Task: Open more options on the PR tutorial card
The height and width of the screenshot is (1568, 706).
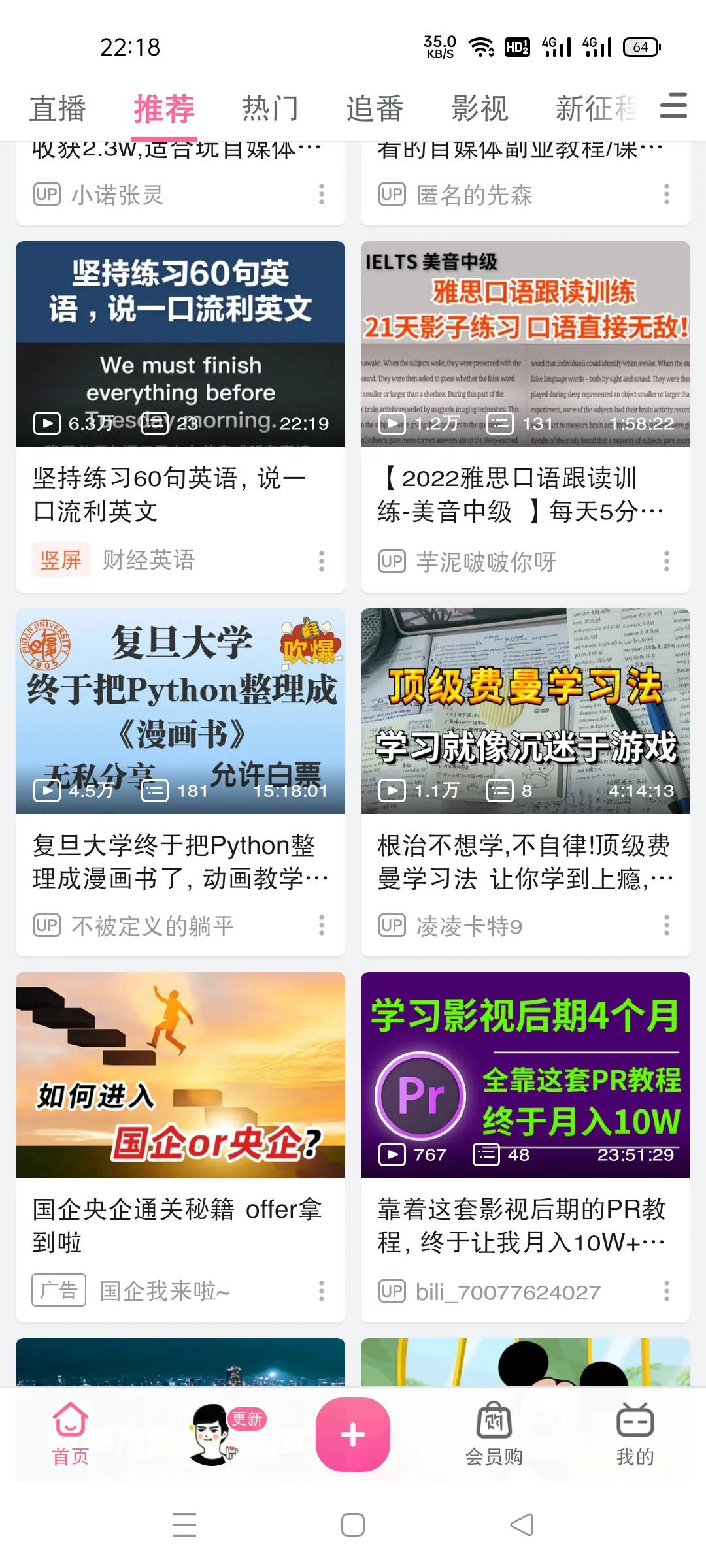Action: (667, 1290)
